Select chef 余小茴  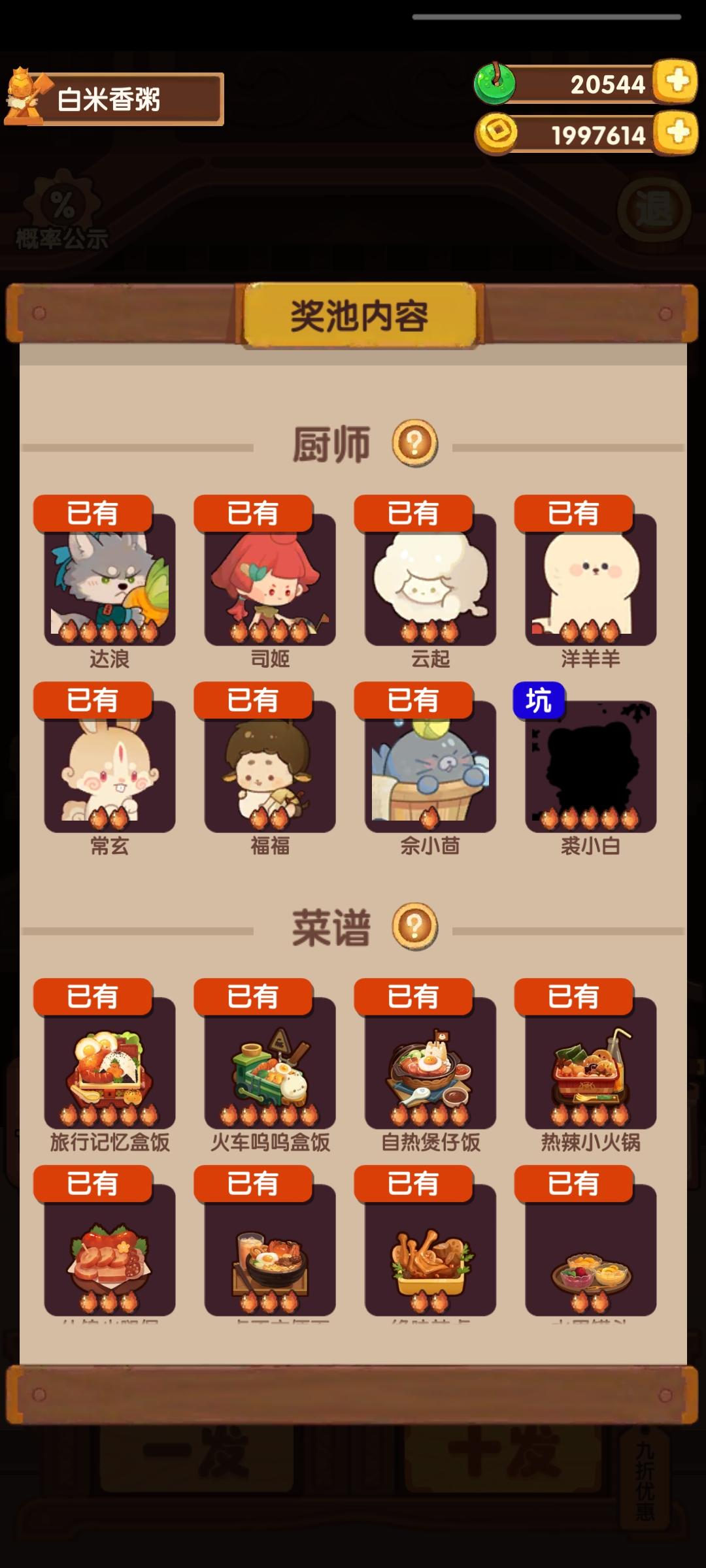(x=430, y=767)
